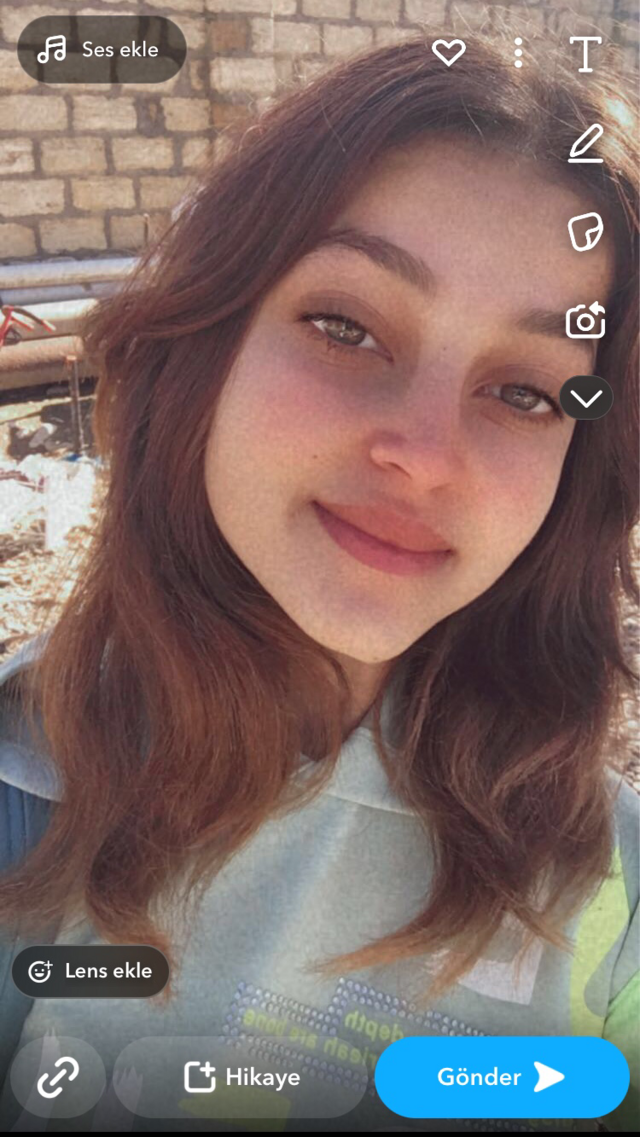The image size is (640, 1137).
Task: Select the pencil drawing tool
Action: pos(586,144)
